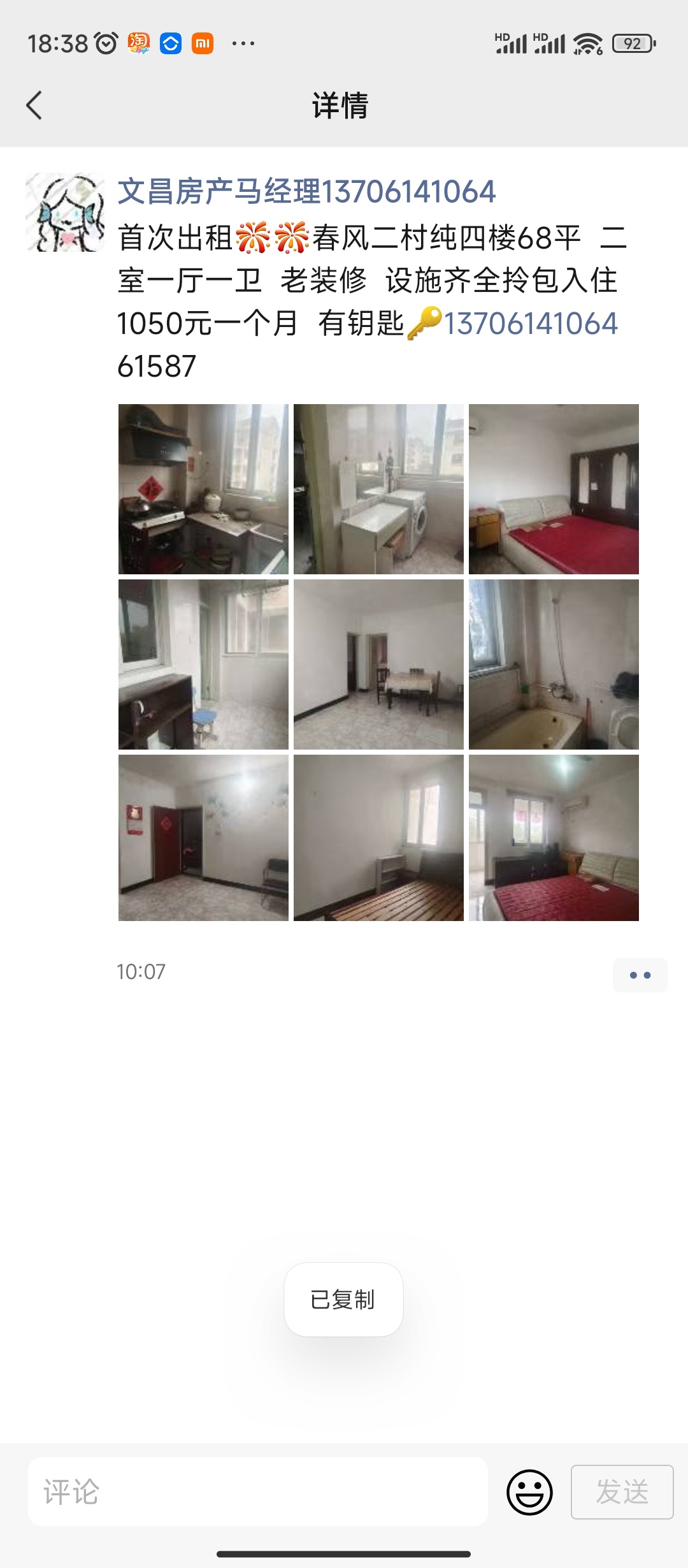View the kitchen stove photo
The height and width of the screenshot is (1568, 688).
pyautogui.click(x=203, y=489)
